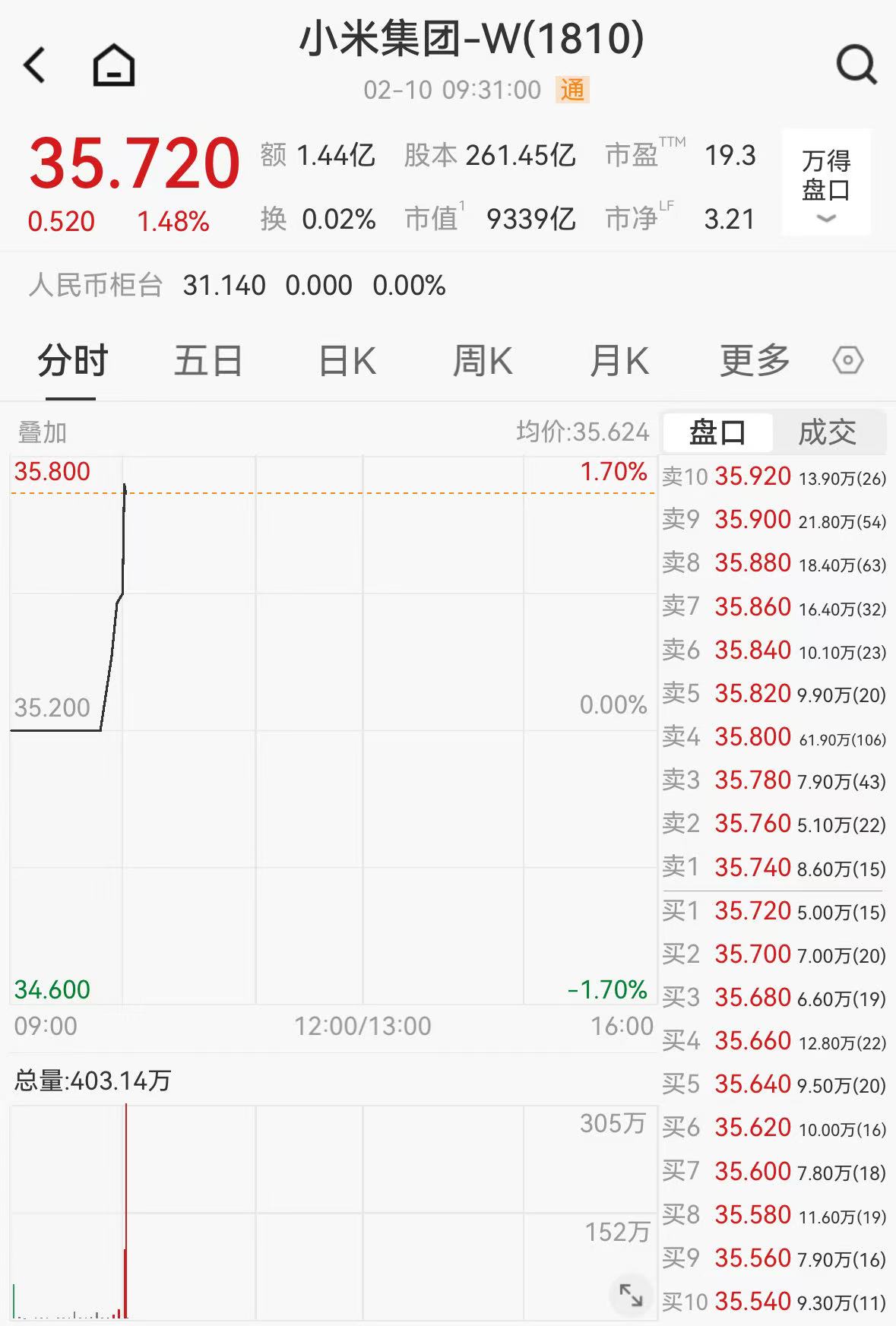Go back using the arrow icon

coord(35,65)
